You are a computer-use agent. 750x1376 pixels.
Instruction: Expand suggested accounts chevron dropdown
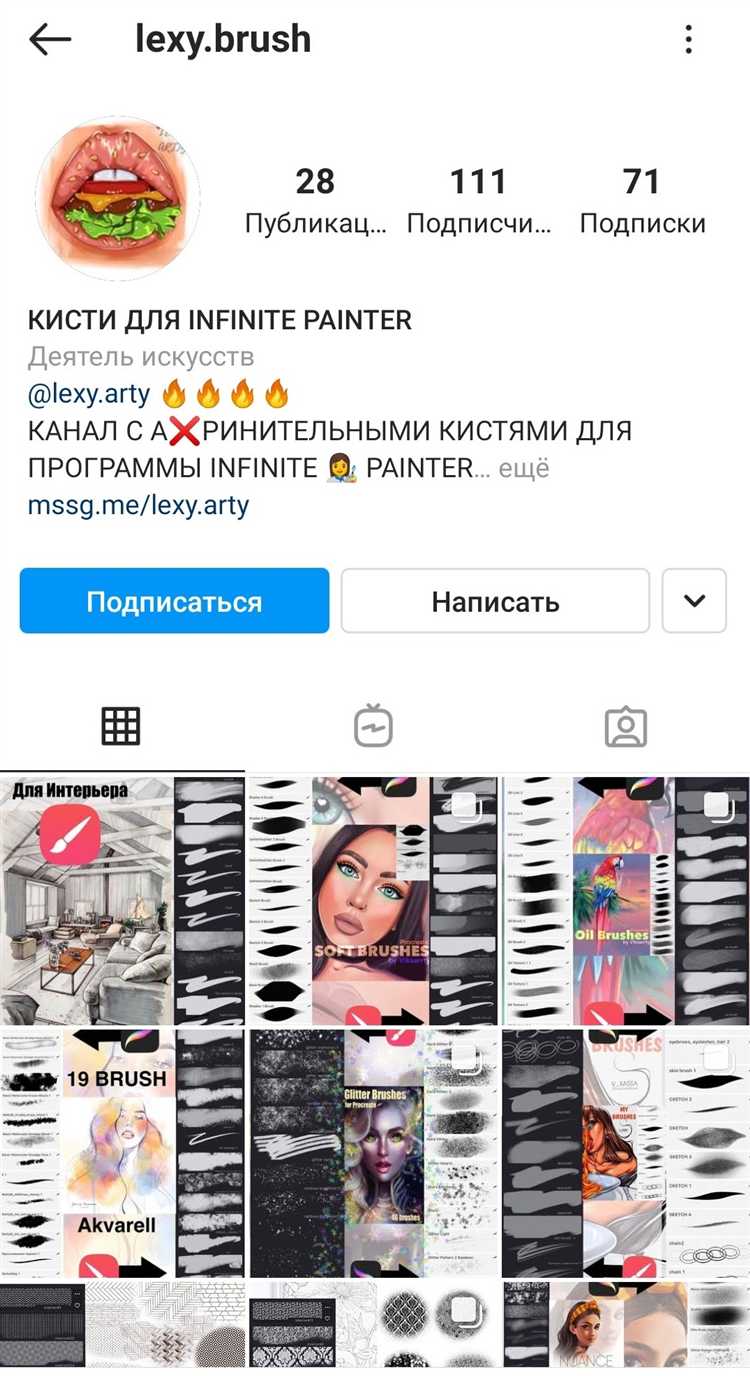tap(694, 601)
